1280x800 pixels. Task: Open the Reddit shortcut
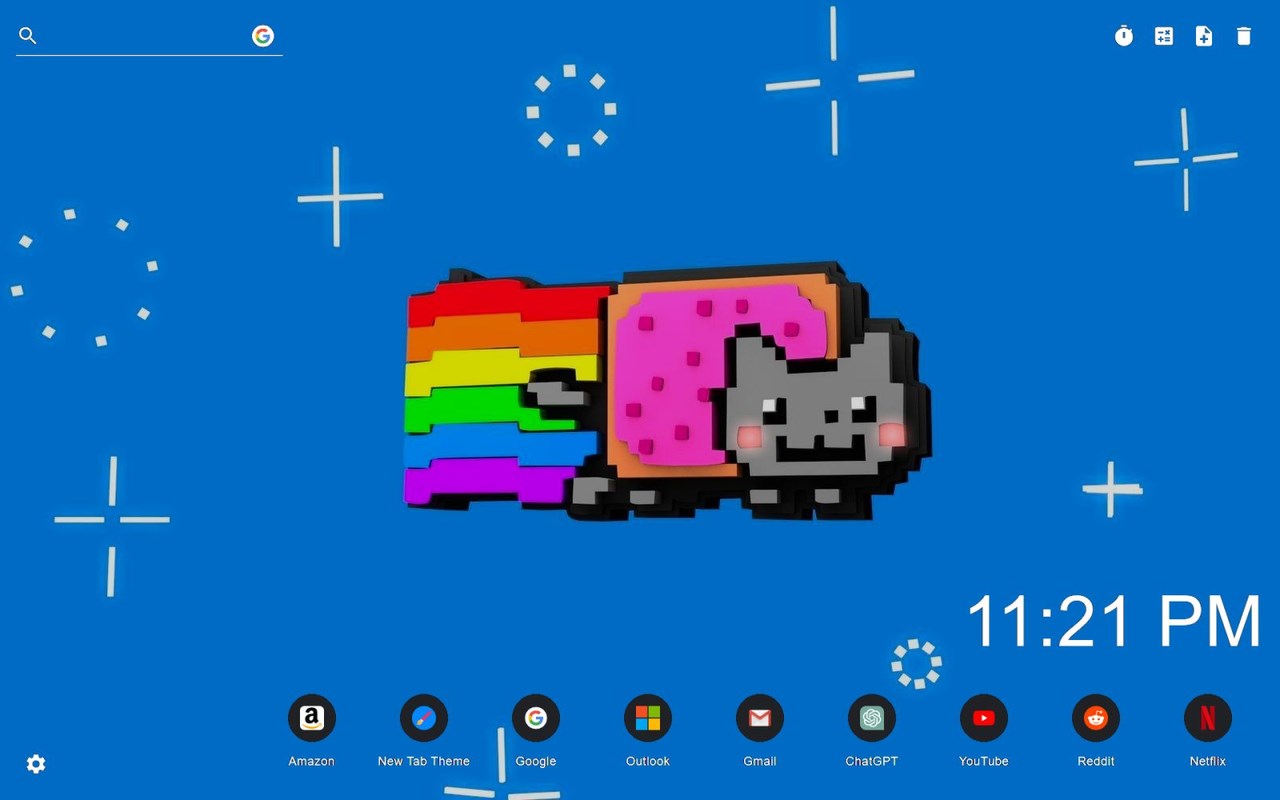pyautogui.click(x=1096, y=718)
